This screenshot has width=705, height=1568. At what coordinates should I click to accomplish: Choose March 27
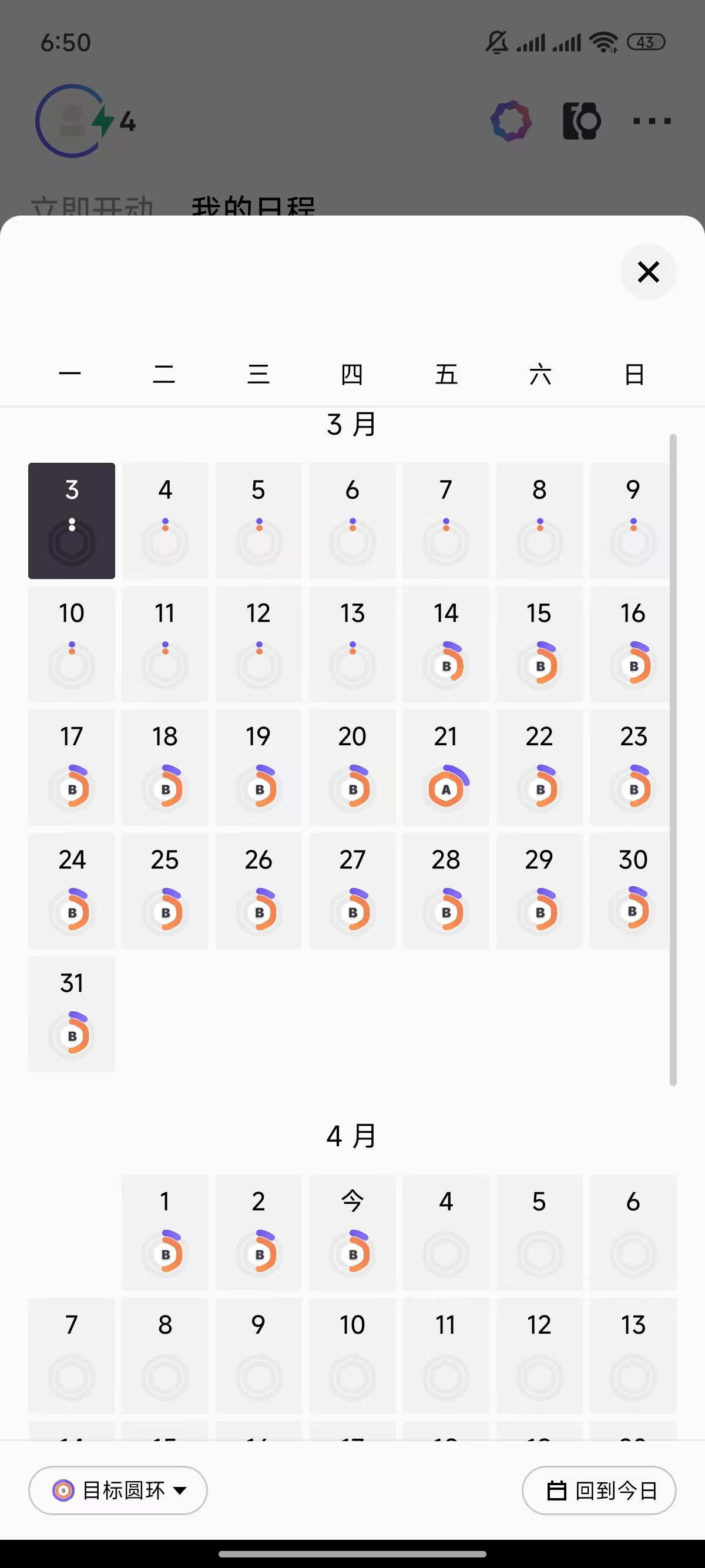click(x=352, y=890)
